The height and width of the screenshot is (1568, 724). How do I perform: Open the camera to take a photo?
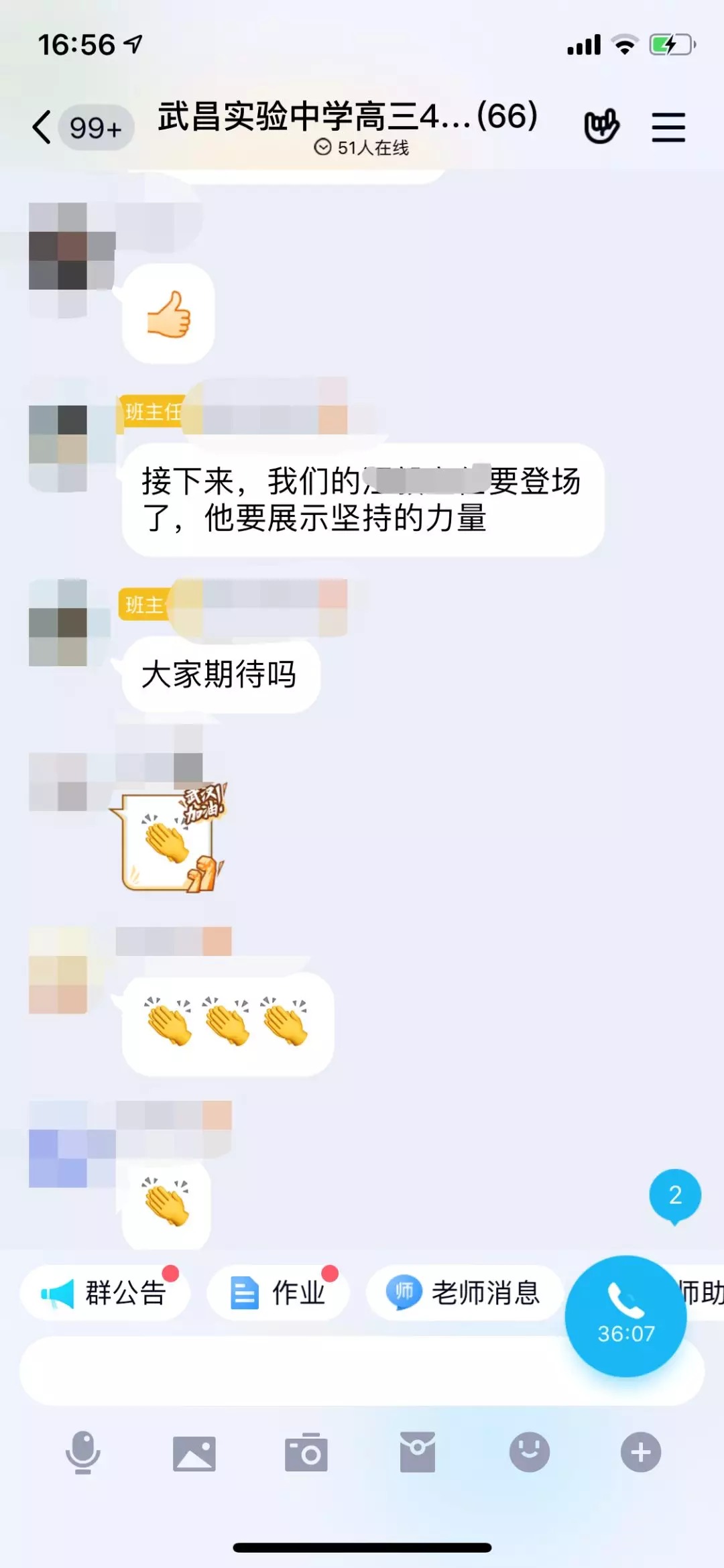click(x=306, y=1453)
